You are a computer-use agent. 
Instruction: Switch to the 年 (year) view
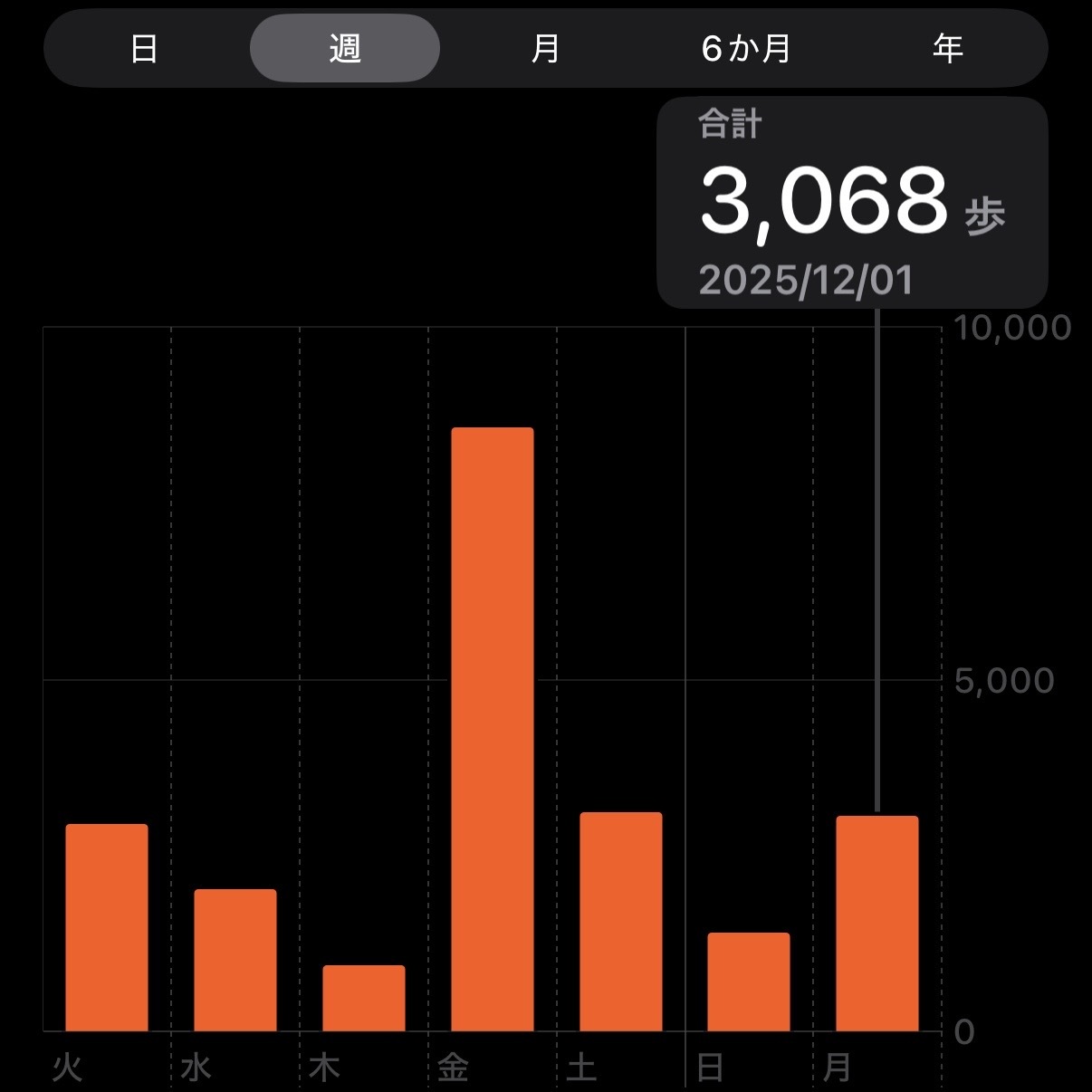947,48
